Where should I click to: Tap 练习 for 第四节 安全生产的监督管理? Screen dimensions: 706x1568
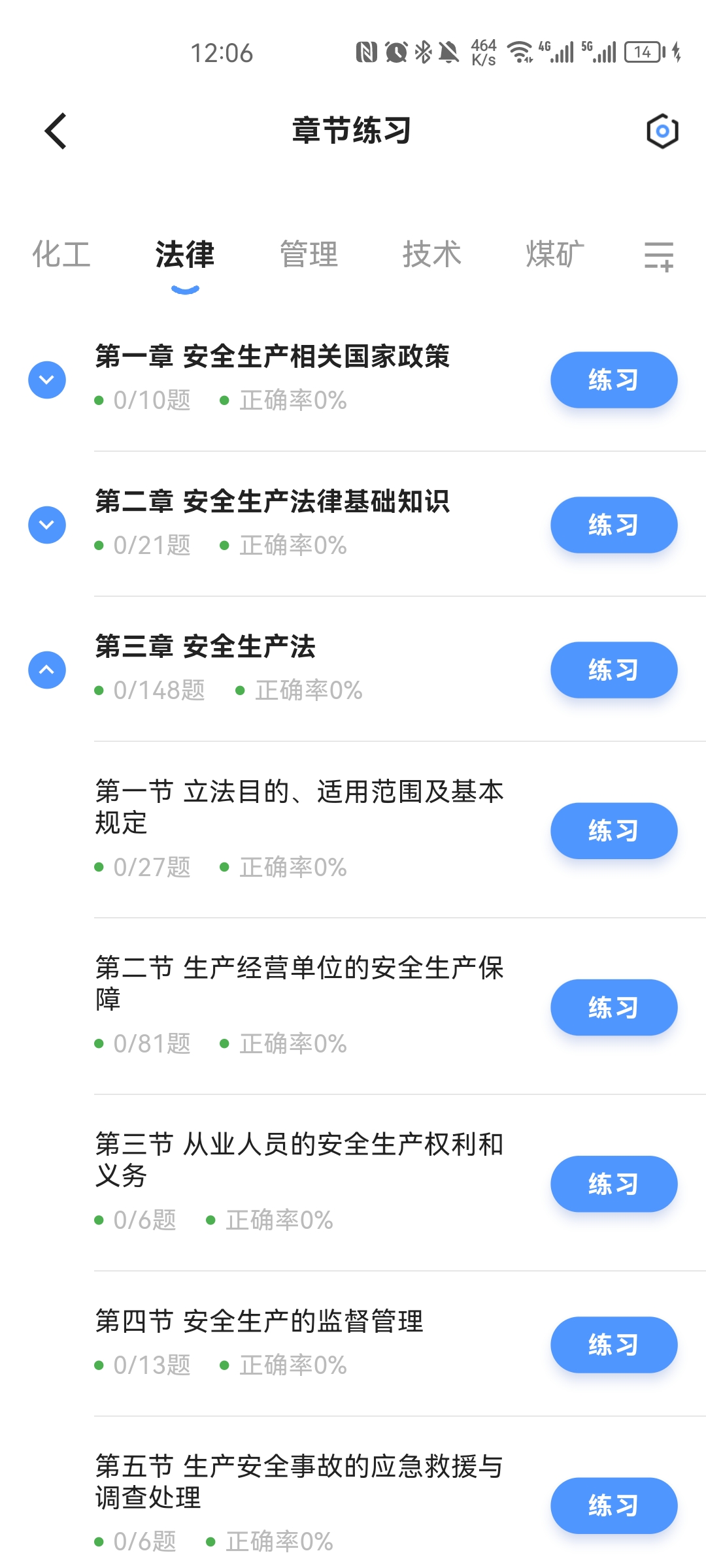[613, 1345]
